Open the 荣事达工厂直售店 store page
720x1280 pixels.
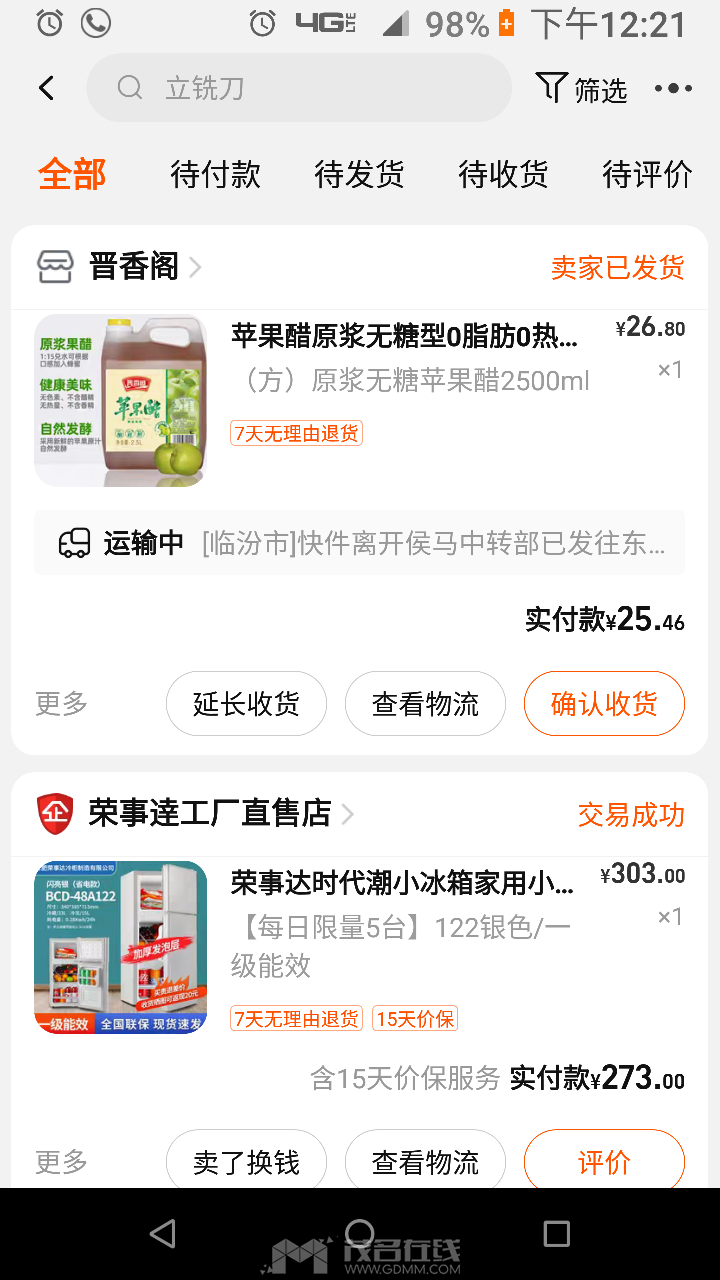[210, 813]
